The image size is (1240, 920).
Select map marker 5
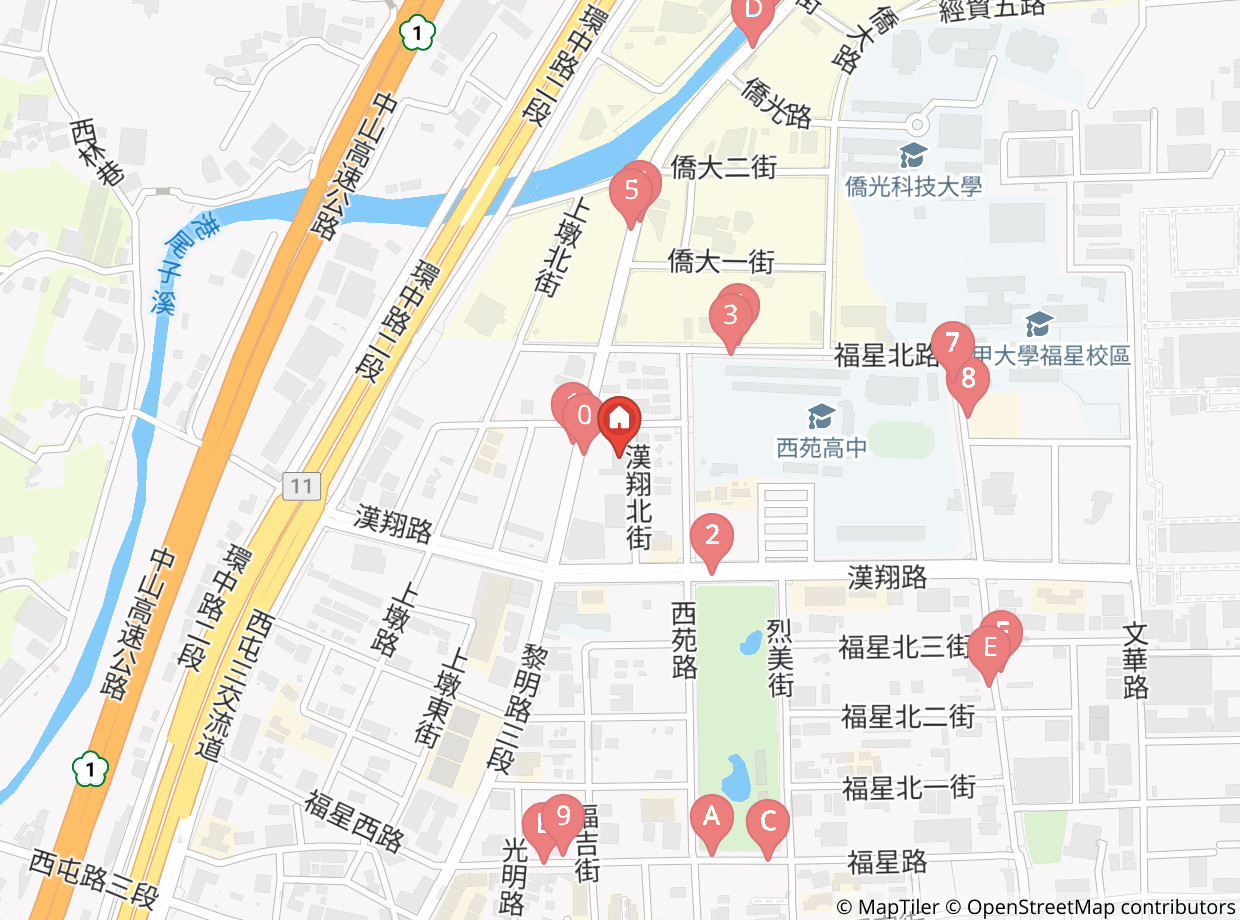coord(631,191)
